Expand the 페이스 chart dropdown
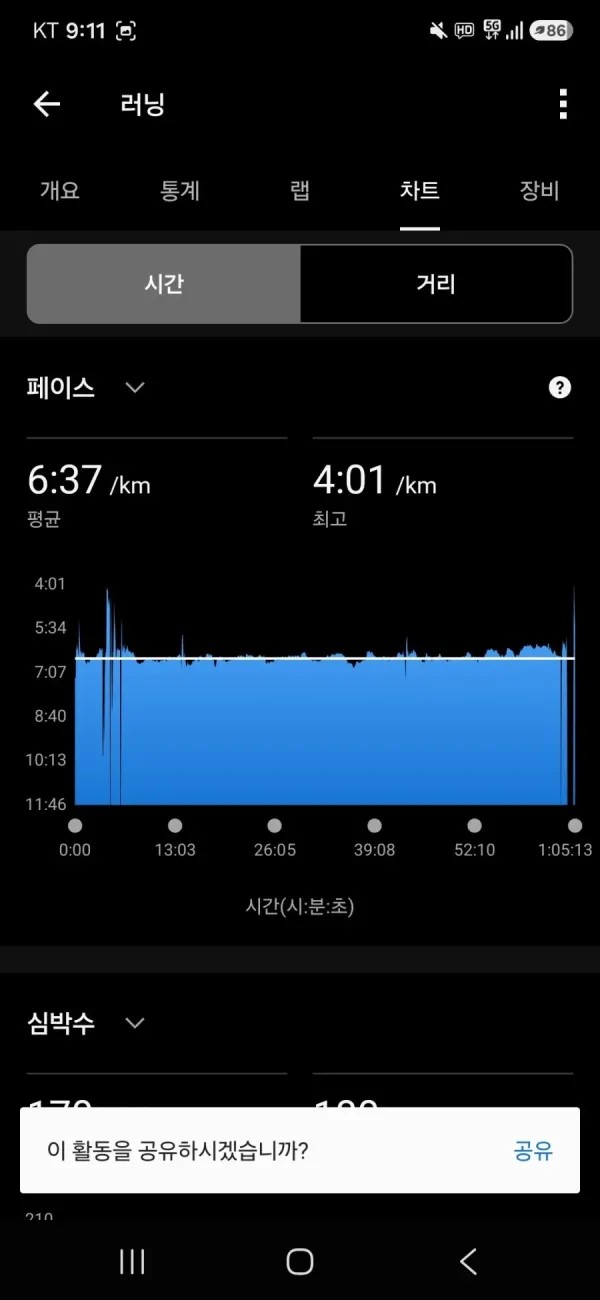600x1300 pixels. click(x=135, y=388)
